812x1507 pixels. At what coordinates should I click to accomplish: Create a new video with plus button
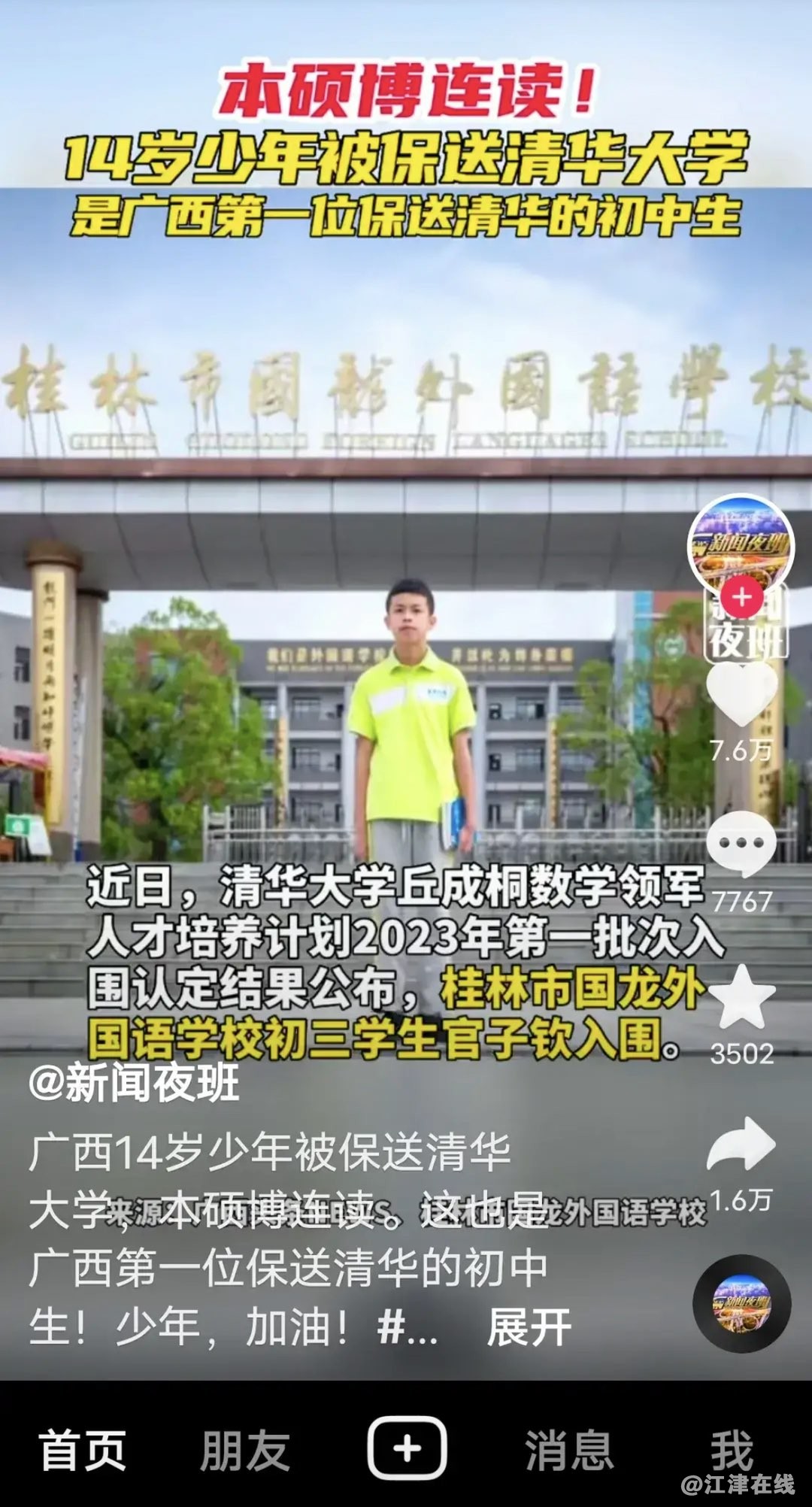(x=407, y=1449)
